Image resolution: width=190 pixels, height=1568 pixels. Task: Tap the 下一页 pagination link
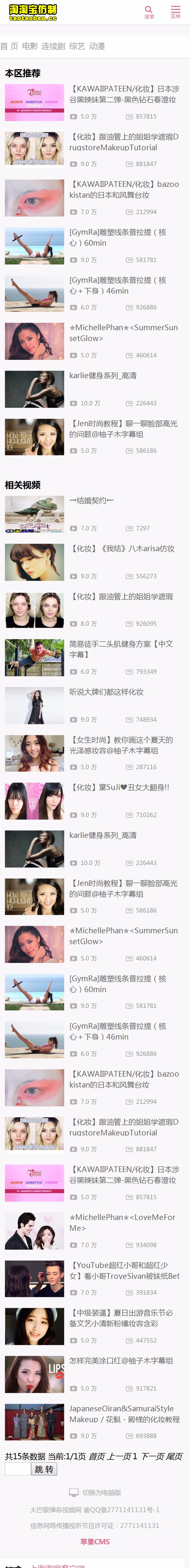152,1457
